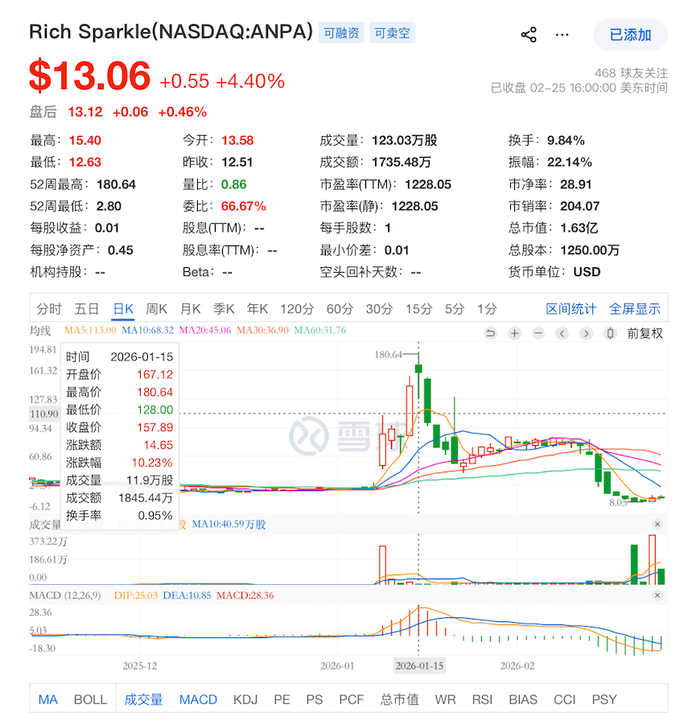Add the KDJ indicator panel
The height and width of the screenshot is (721, 700).
(245, 700)
